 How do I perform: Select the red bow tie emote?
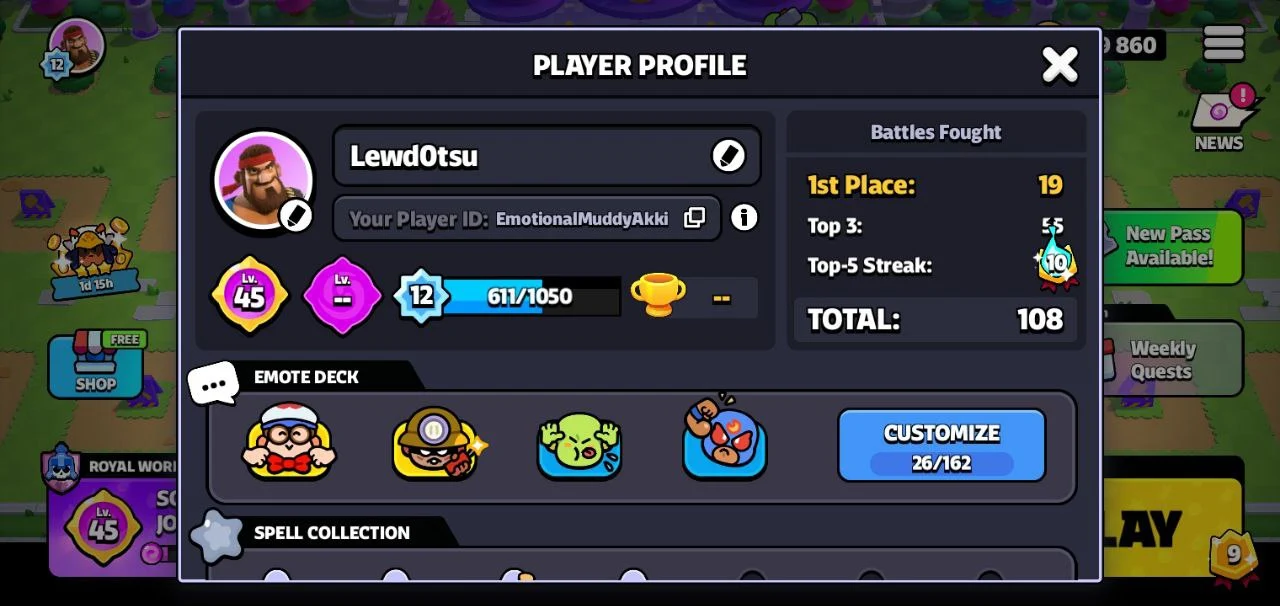pyautogui.click(x=289, y=442)
